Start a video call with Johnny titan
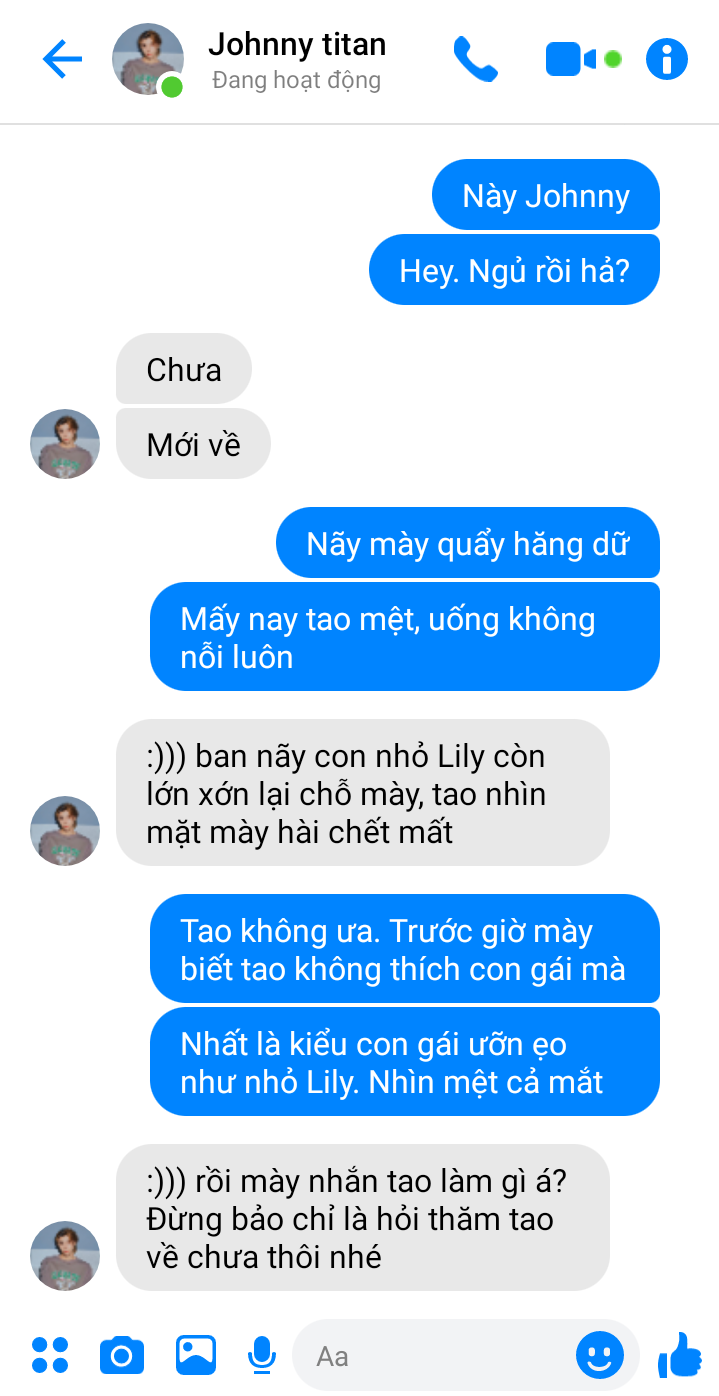Image resolution: width=719 pixels, height=1396 pixels. tap(571, 60)
